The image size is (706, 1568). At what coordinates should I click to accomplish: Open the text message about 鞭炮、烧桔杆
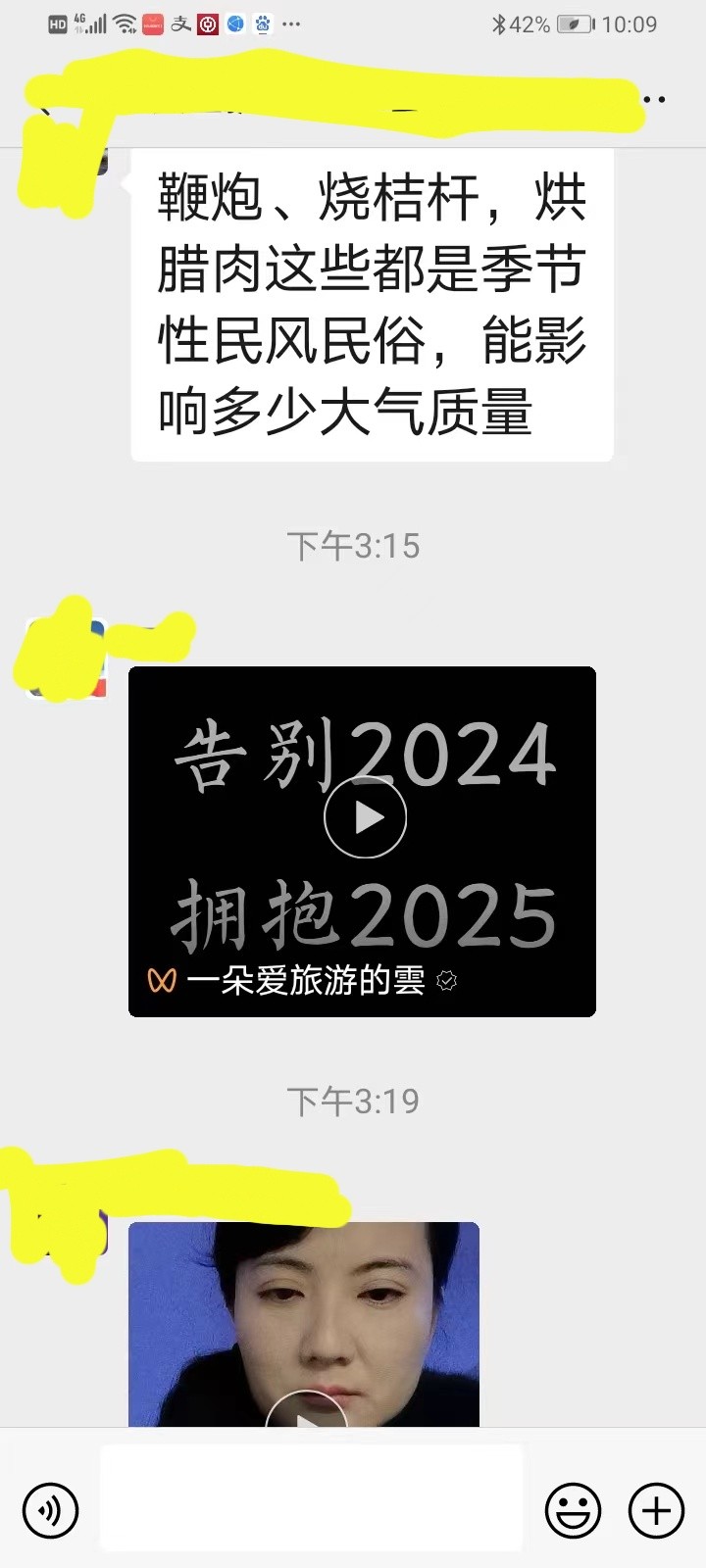[x=372, y=304]
